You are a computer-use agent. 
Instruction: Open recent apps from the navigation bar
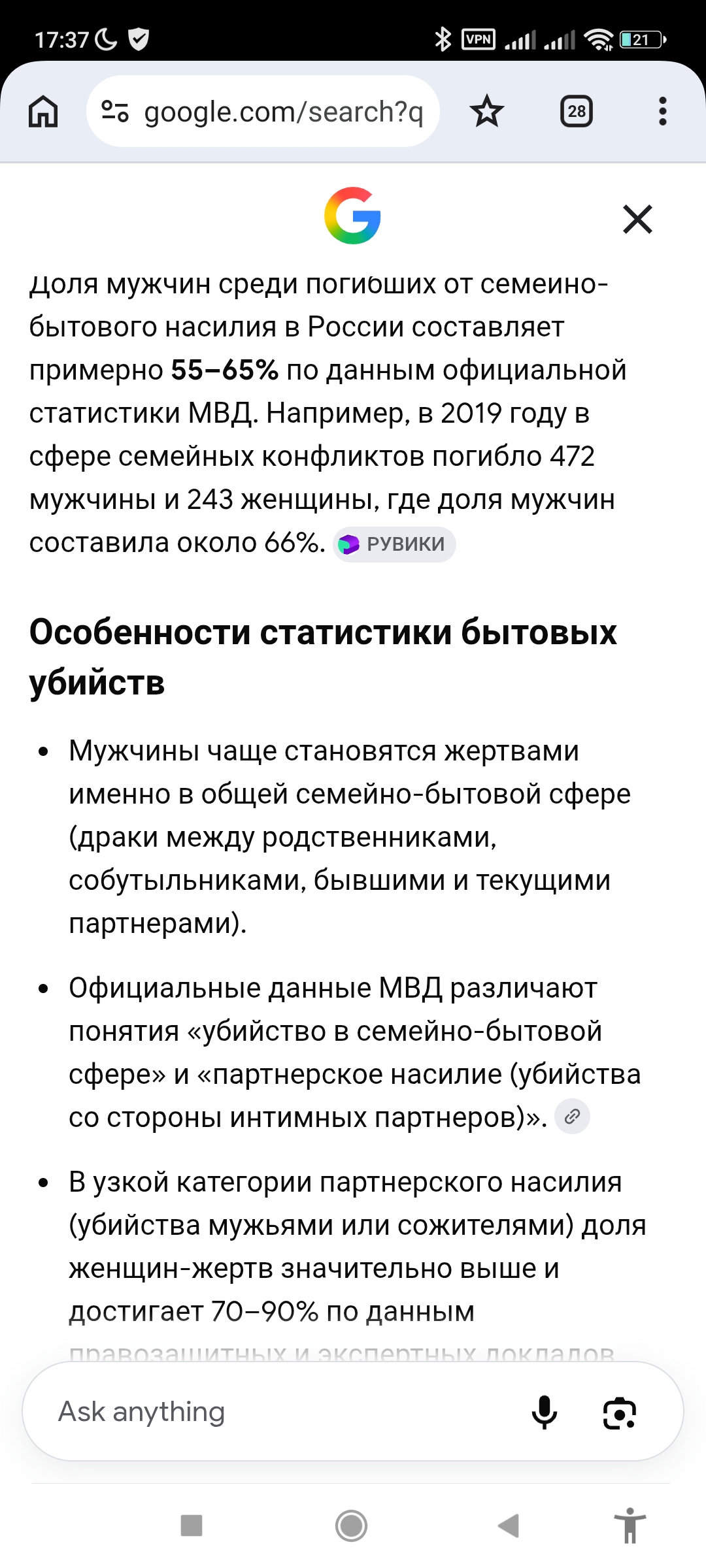(x=192, y=1526)
